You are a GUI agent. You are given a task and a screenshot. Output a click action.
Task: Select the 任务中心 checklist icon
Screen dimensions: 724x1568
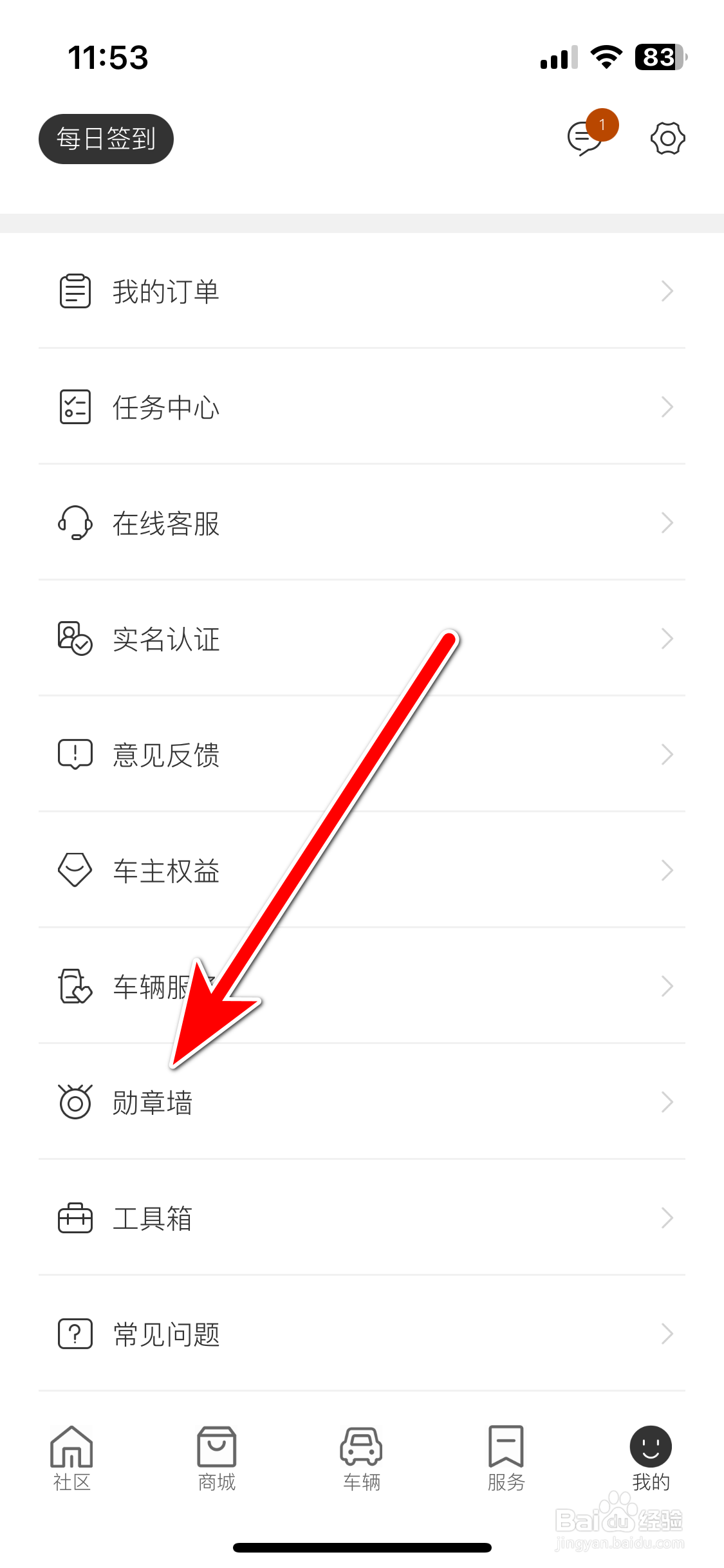coord(74,407)
